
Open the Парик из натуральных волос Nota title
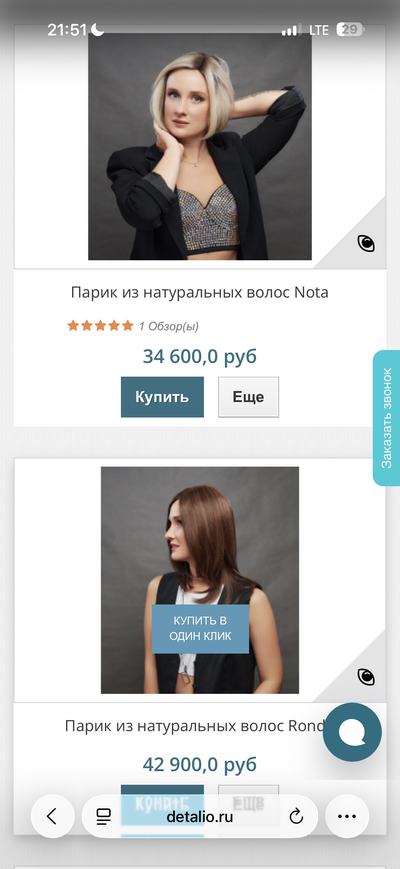click(x=199, y=292)
